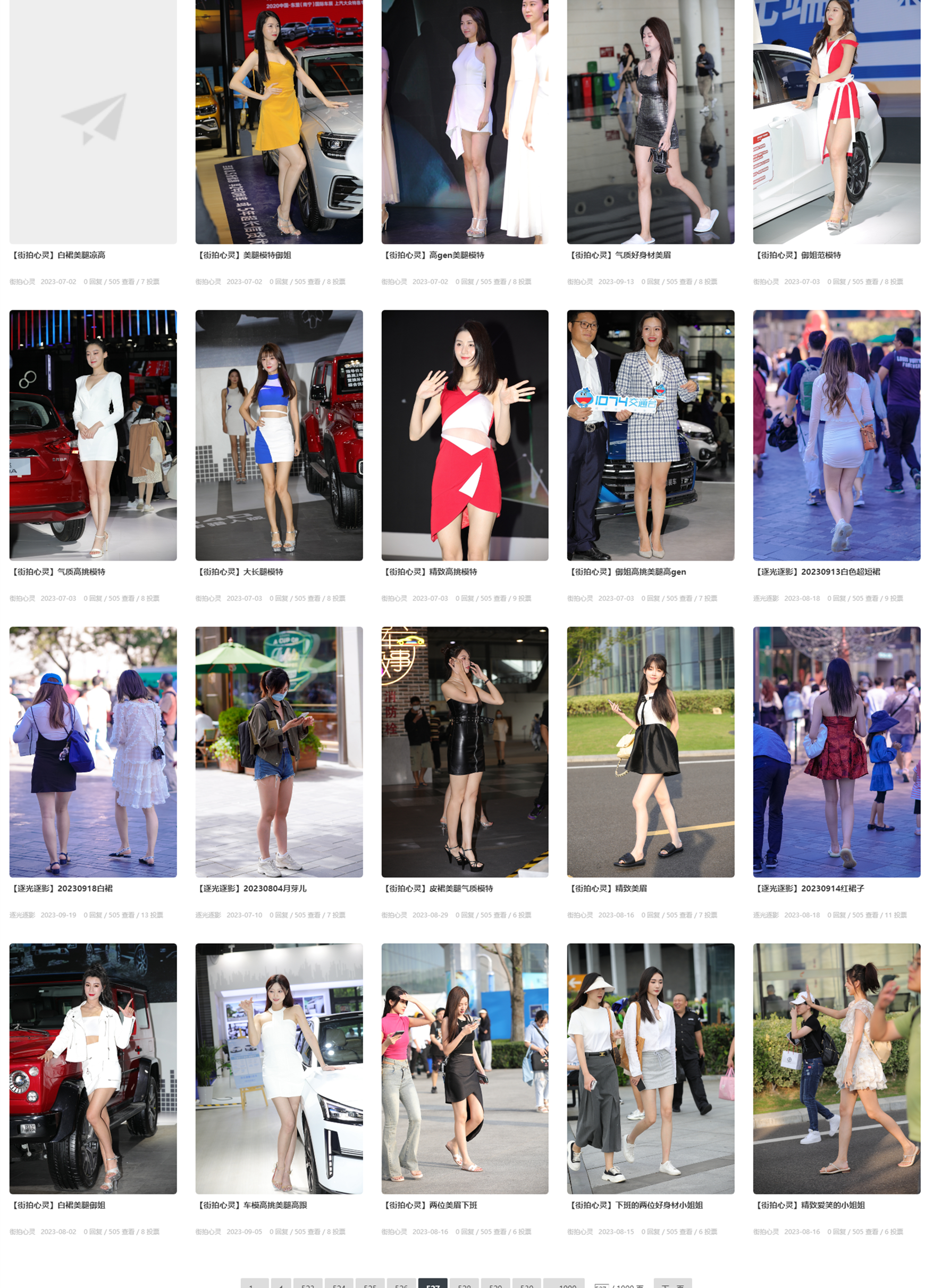Open the 美腿模特御姐 post
The width and height of the screenshot is (933, 1288).
tap(245, 255)
